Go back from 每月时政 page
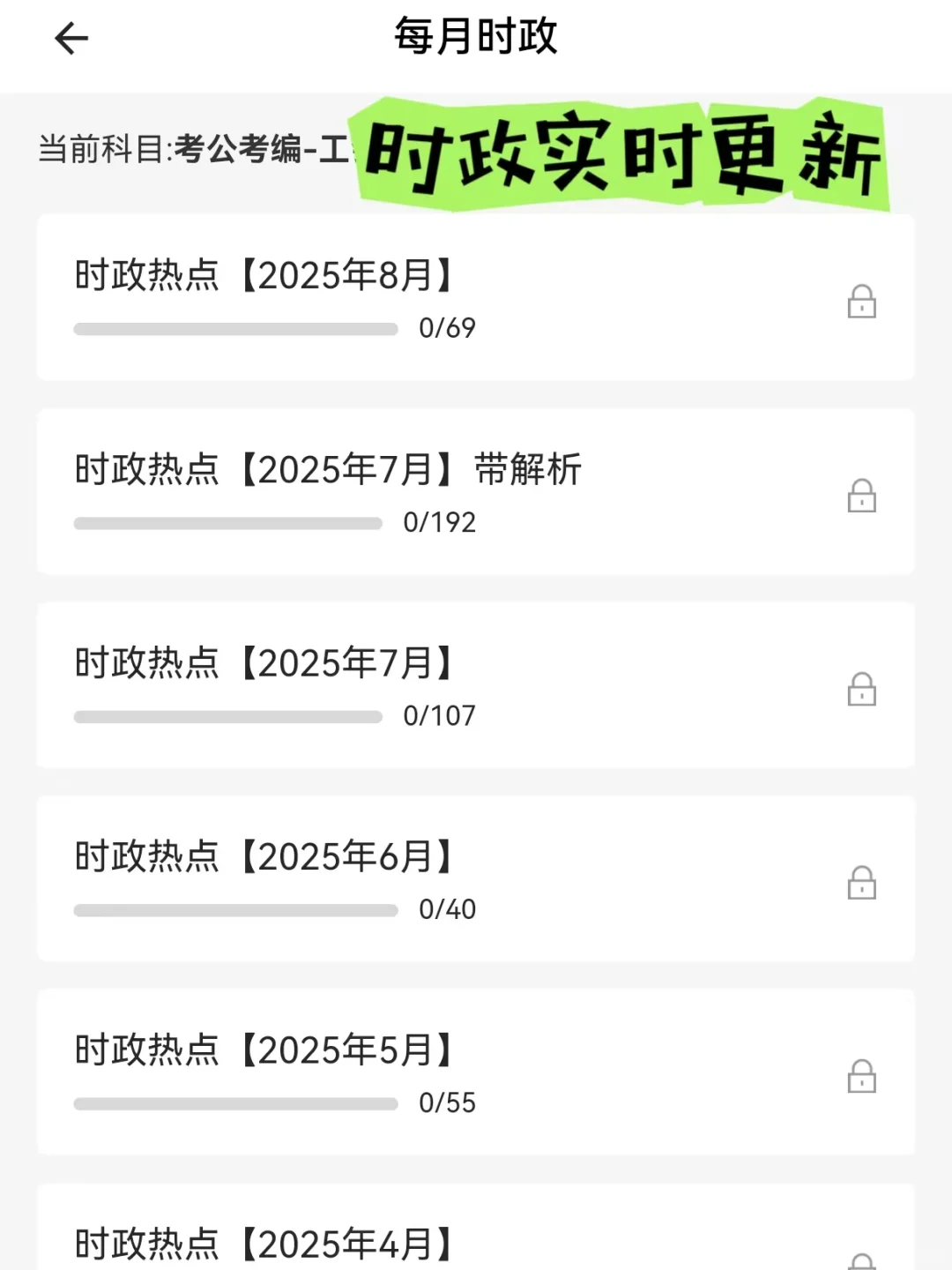Screen dimensions: 952x1270 (x=71, y=39)
